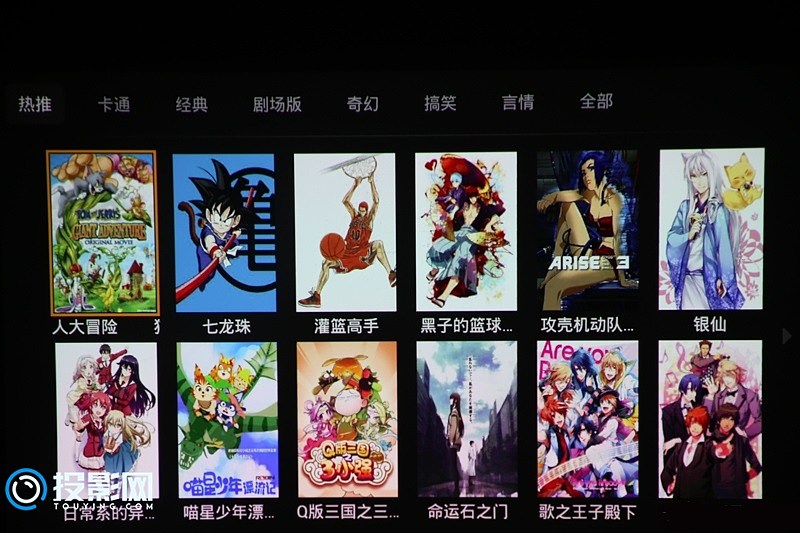
Task: Show all titles via 全部 tab
Action: click(596, 102)
